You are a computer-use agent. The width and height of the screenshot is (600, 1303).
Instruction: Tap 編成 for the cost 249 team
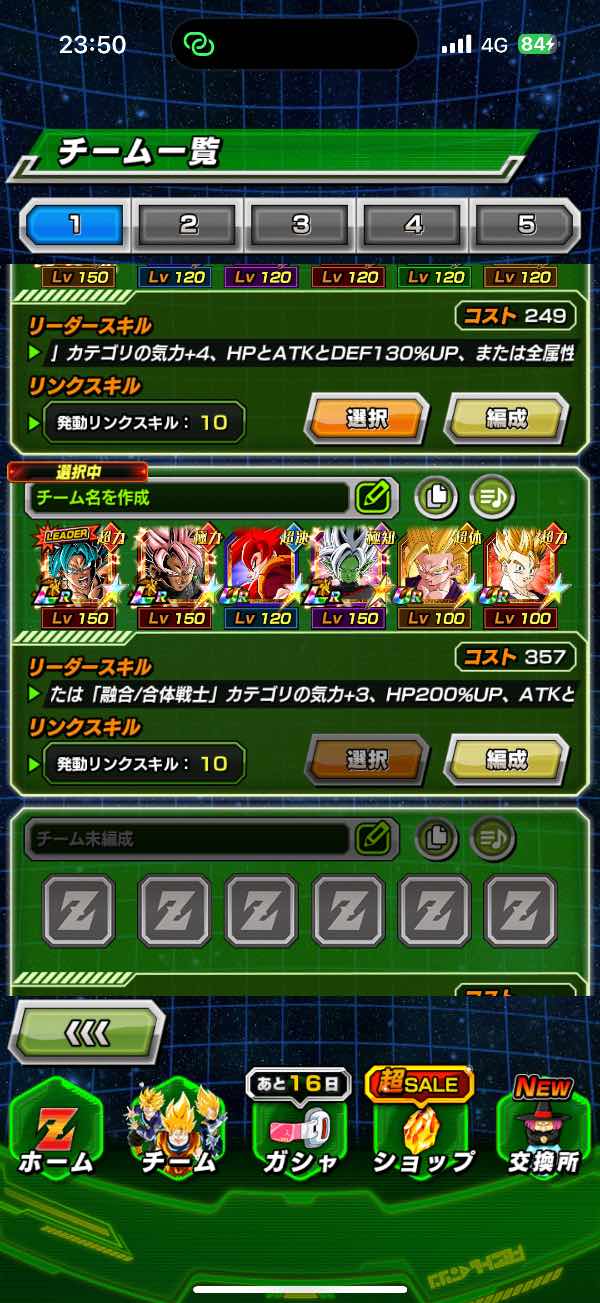pos(506,419)
